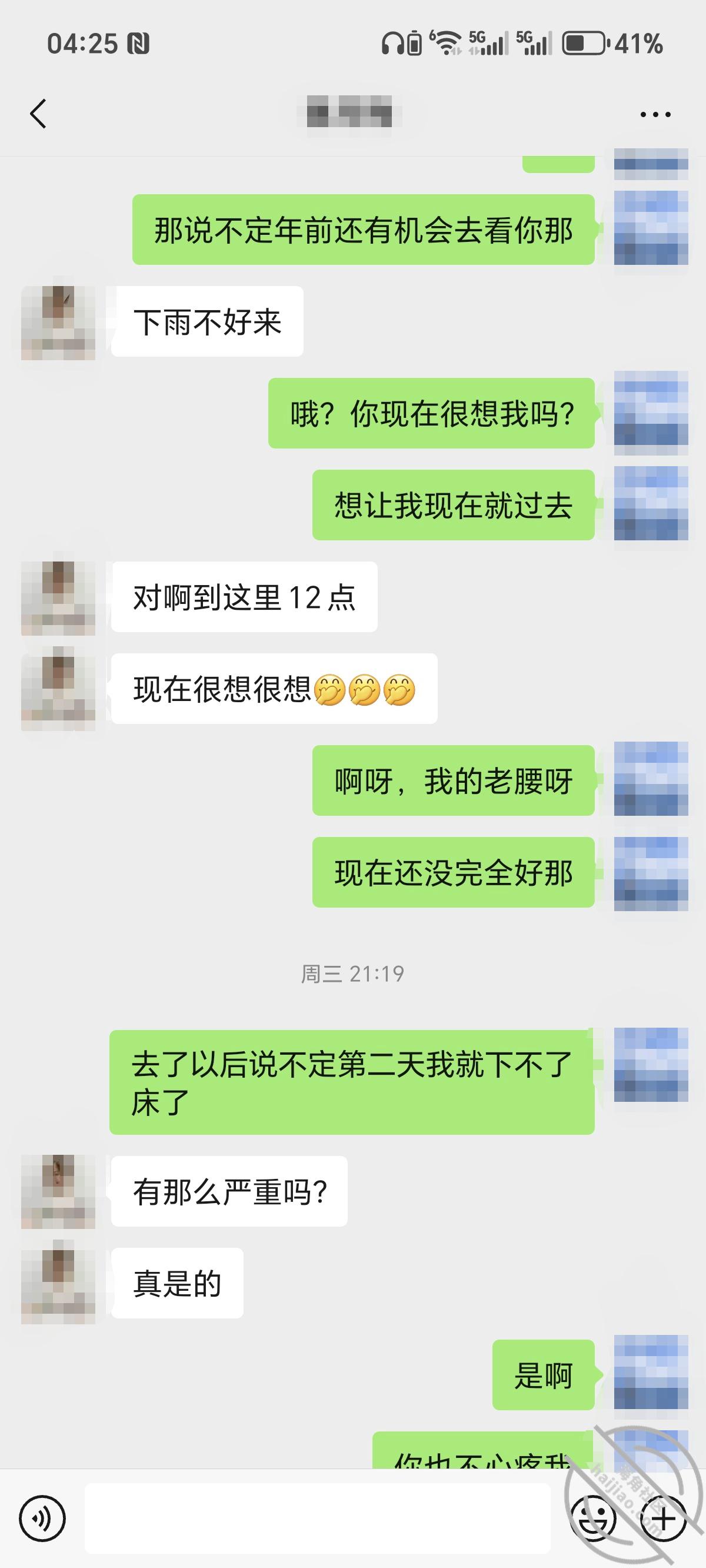Image resolution: width=706 pixels, height=1568 pixels.
Task: Tap the message text input field
Action: click(317, 1519)
